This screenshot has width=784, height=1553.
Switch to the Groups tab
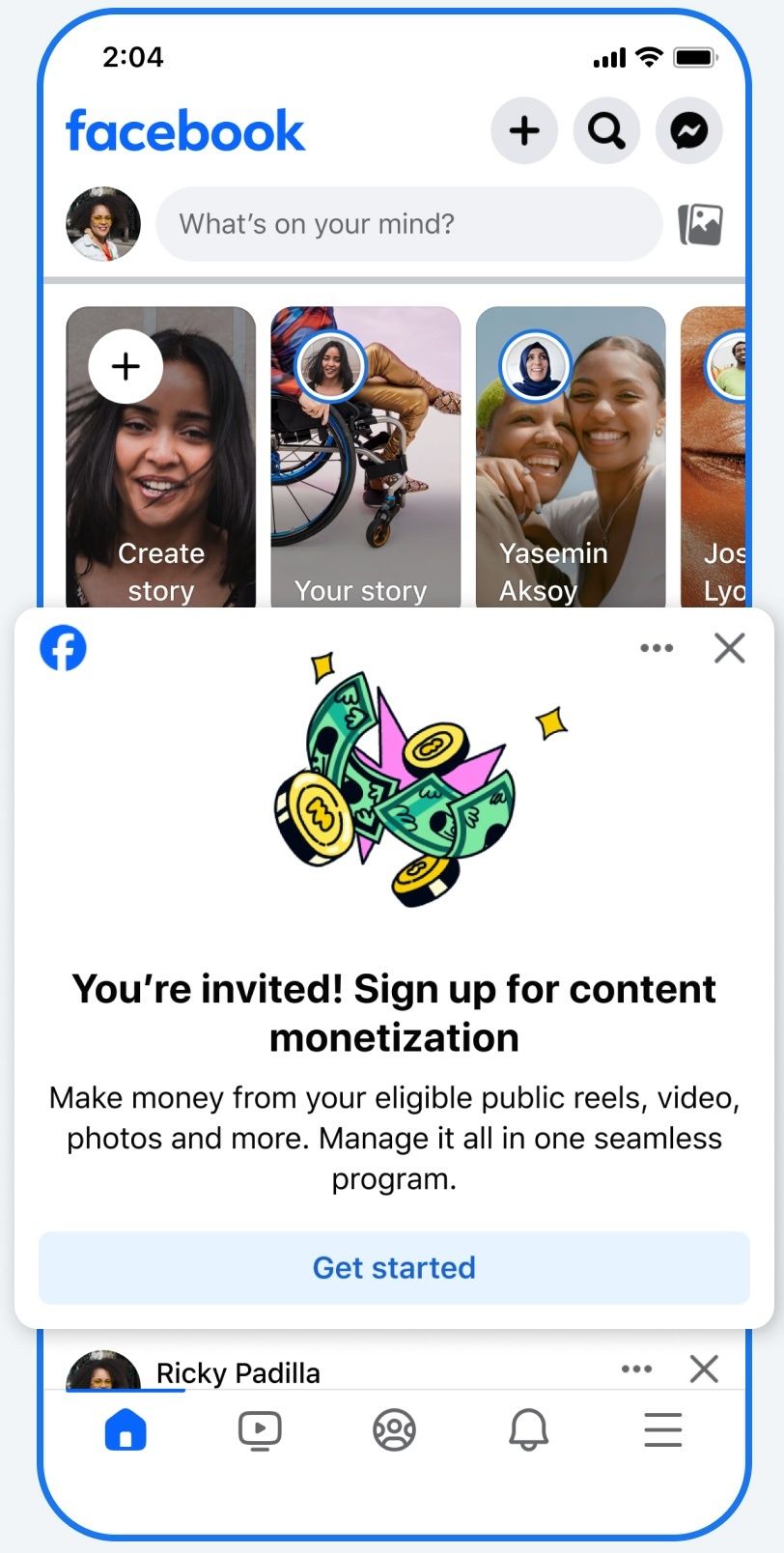394,1430
